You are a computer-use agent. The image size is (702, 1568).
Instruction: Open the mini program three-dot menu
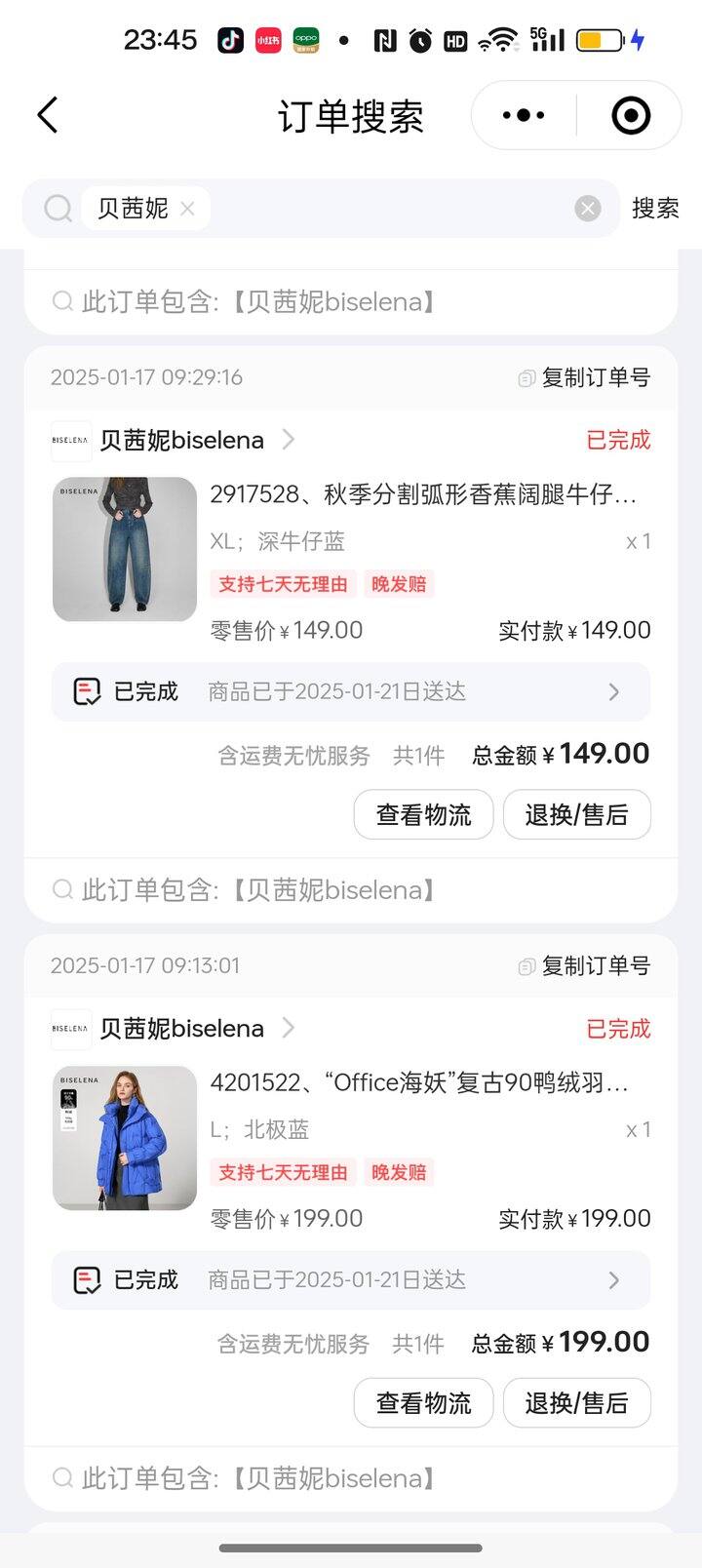[x=524, y=115]
